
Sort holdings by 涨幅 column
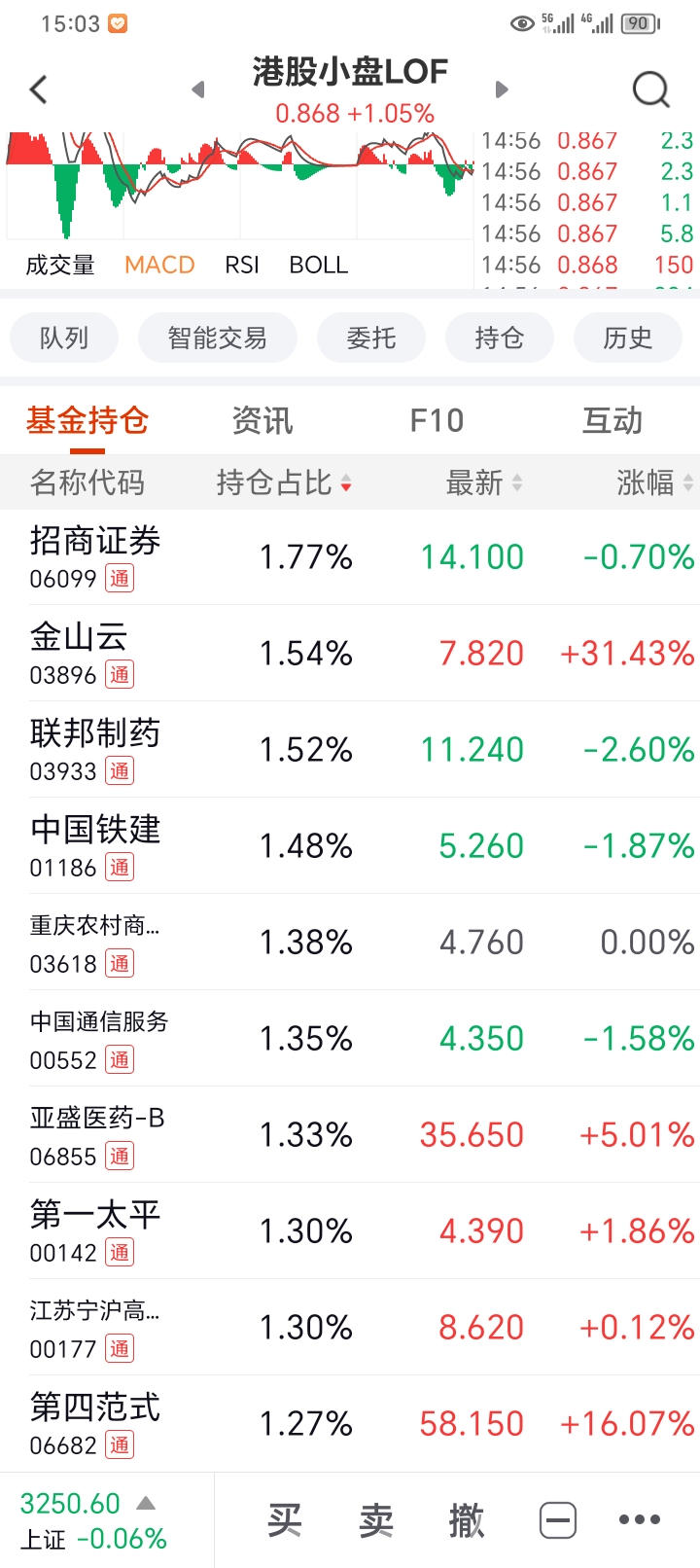click(653, 482)
